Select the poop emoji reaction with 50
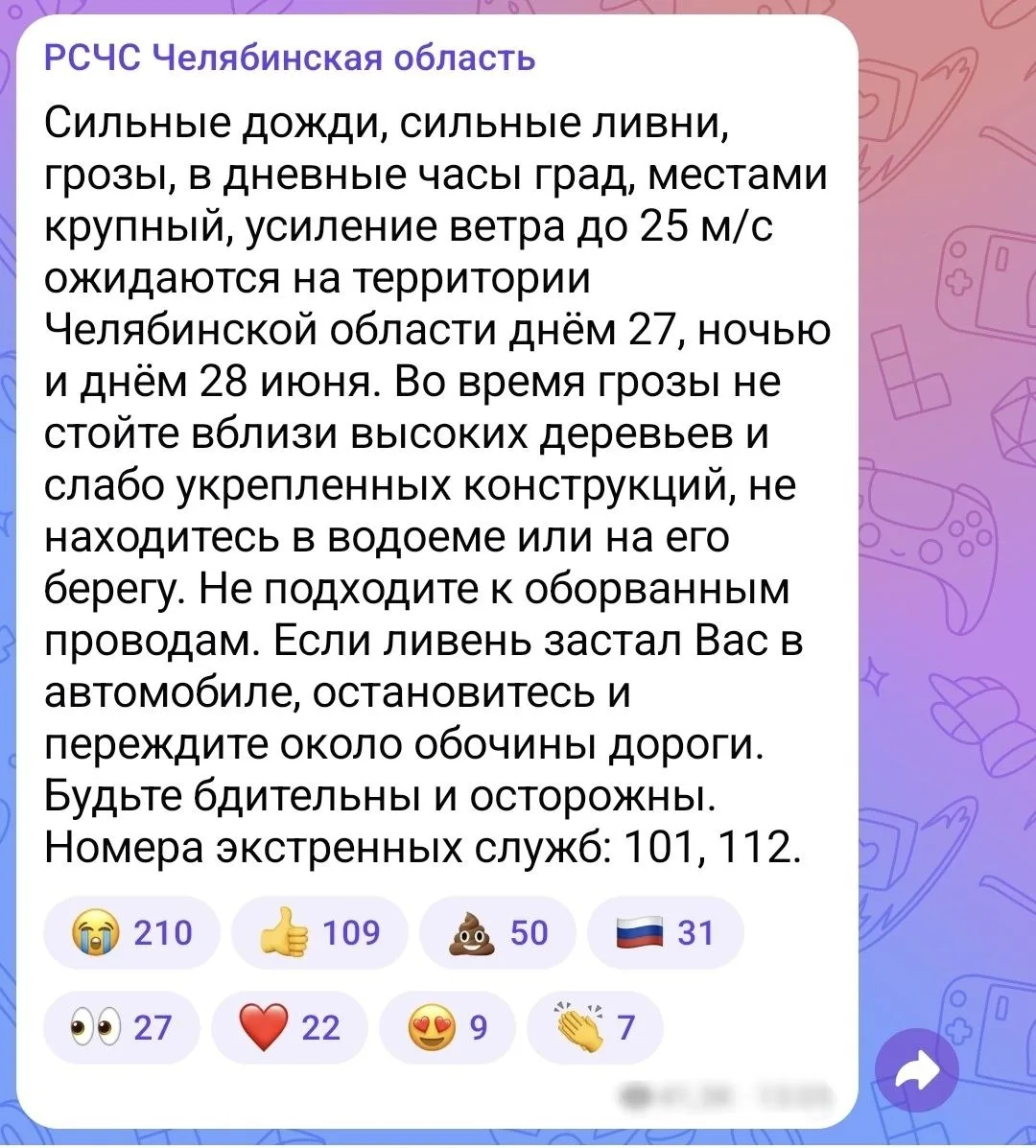The image size is (1036, 1148). click(498, 933)
